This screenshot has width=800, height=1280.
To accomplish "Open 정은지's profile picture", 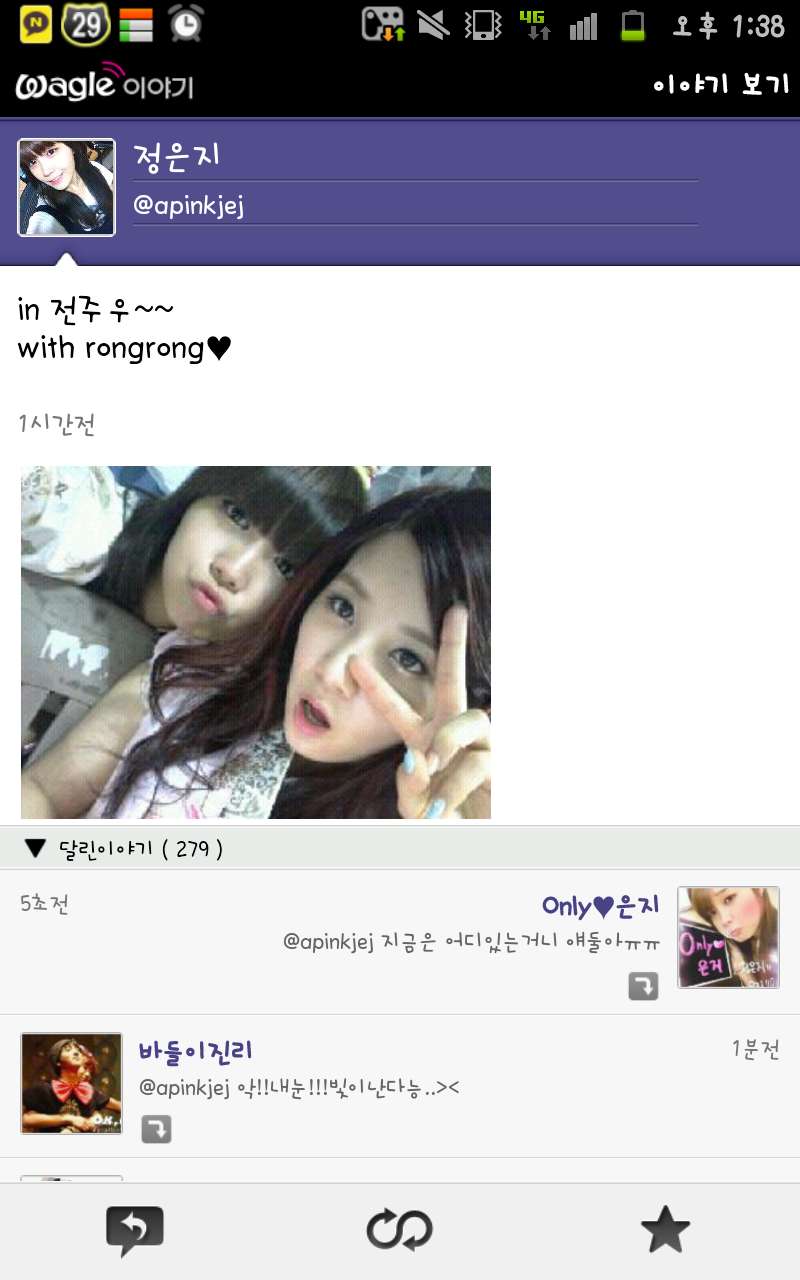I will point(66,187).
